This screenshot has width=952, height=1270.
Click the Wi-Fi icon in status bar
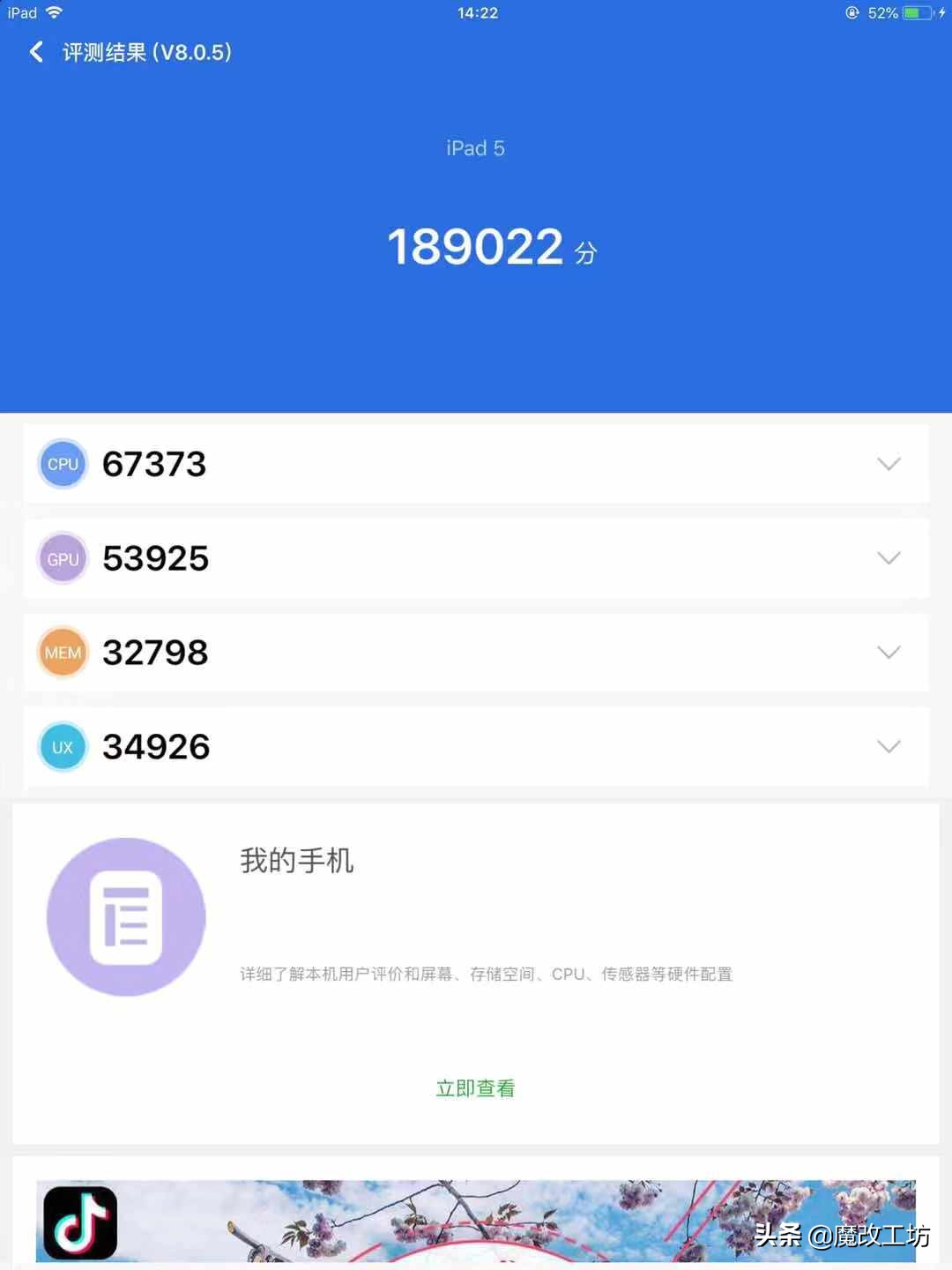[x=56, y=12]
